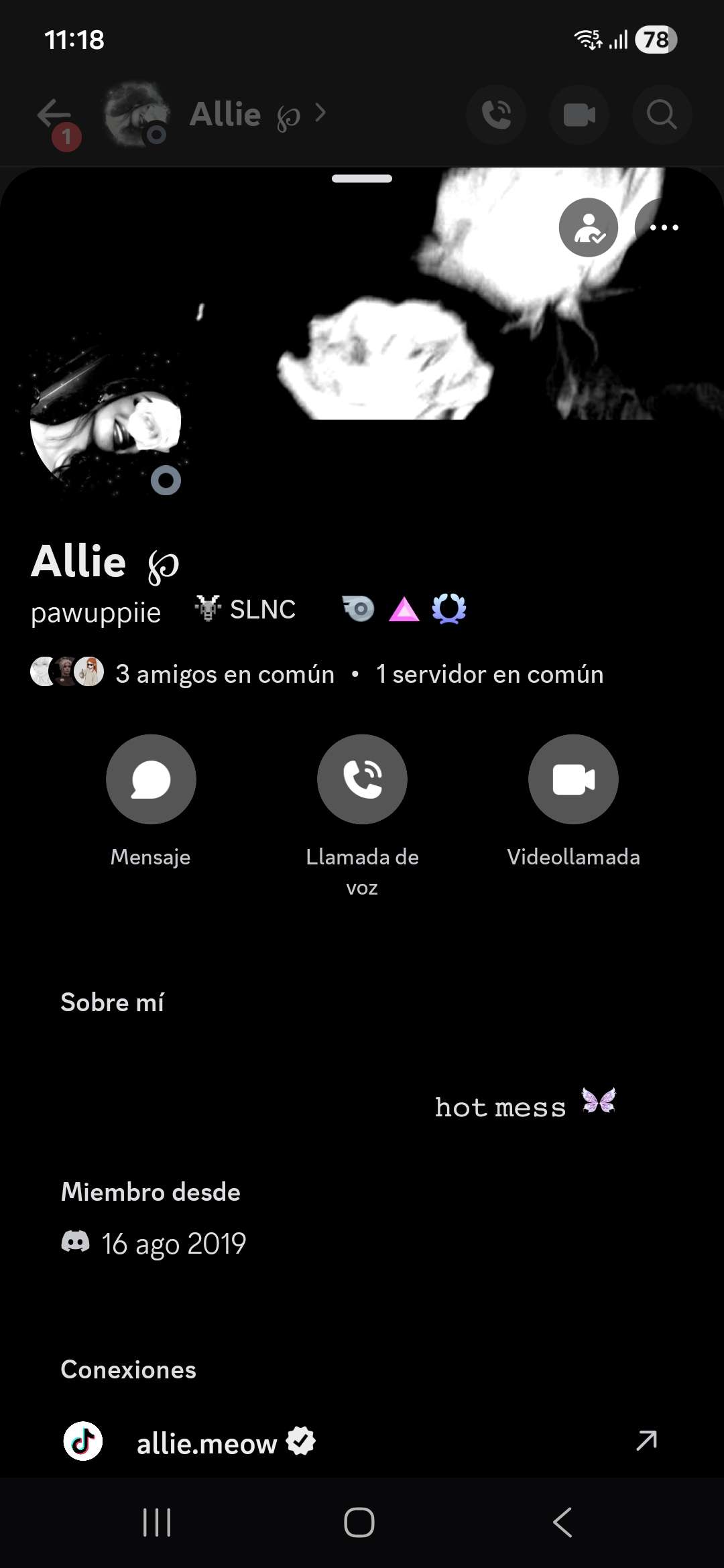Image resolution: width=724 pixels, height=1568 pixels.
Task: View 1 servidor en común
Action: click(x=489, y=673)
